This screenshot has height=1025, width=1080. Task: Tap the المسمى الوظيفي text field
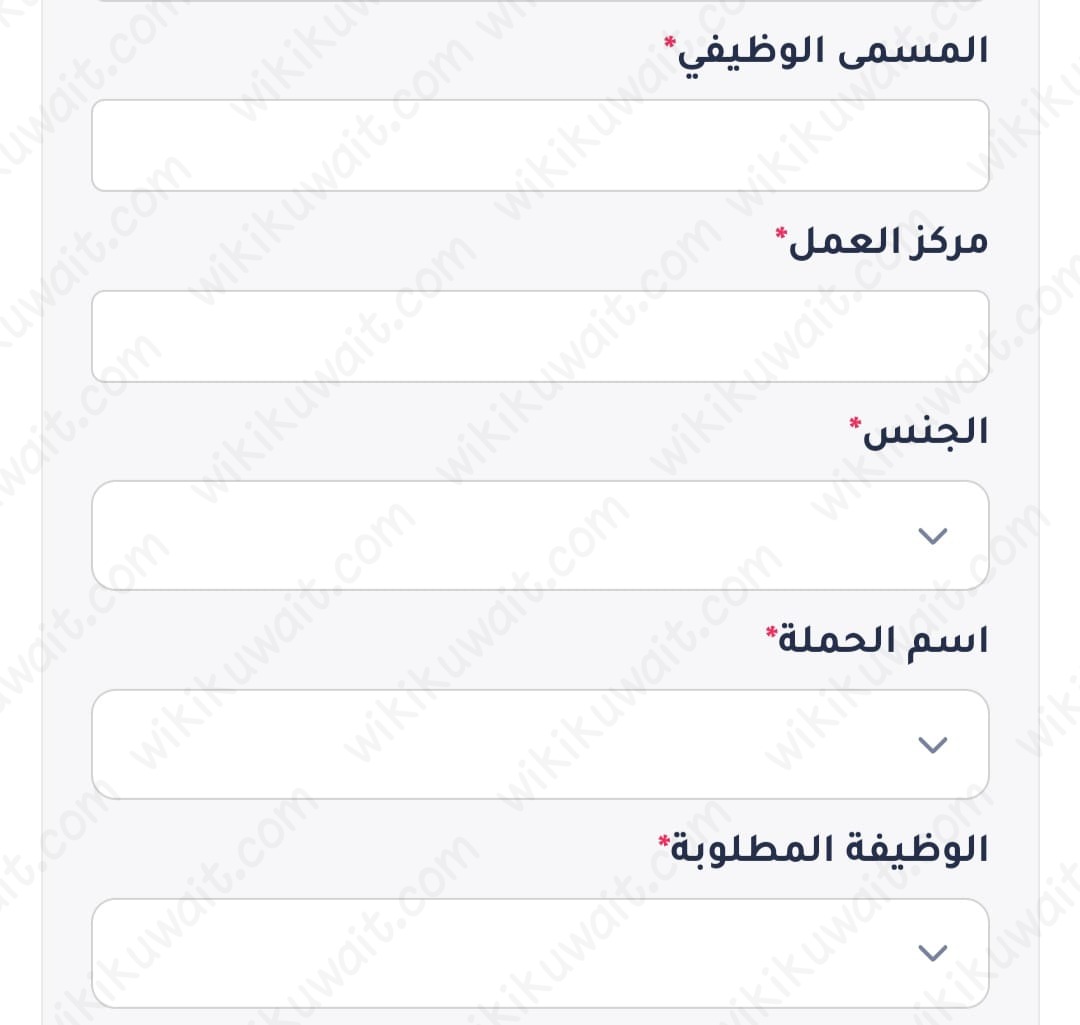tap(540, 146)
